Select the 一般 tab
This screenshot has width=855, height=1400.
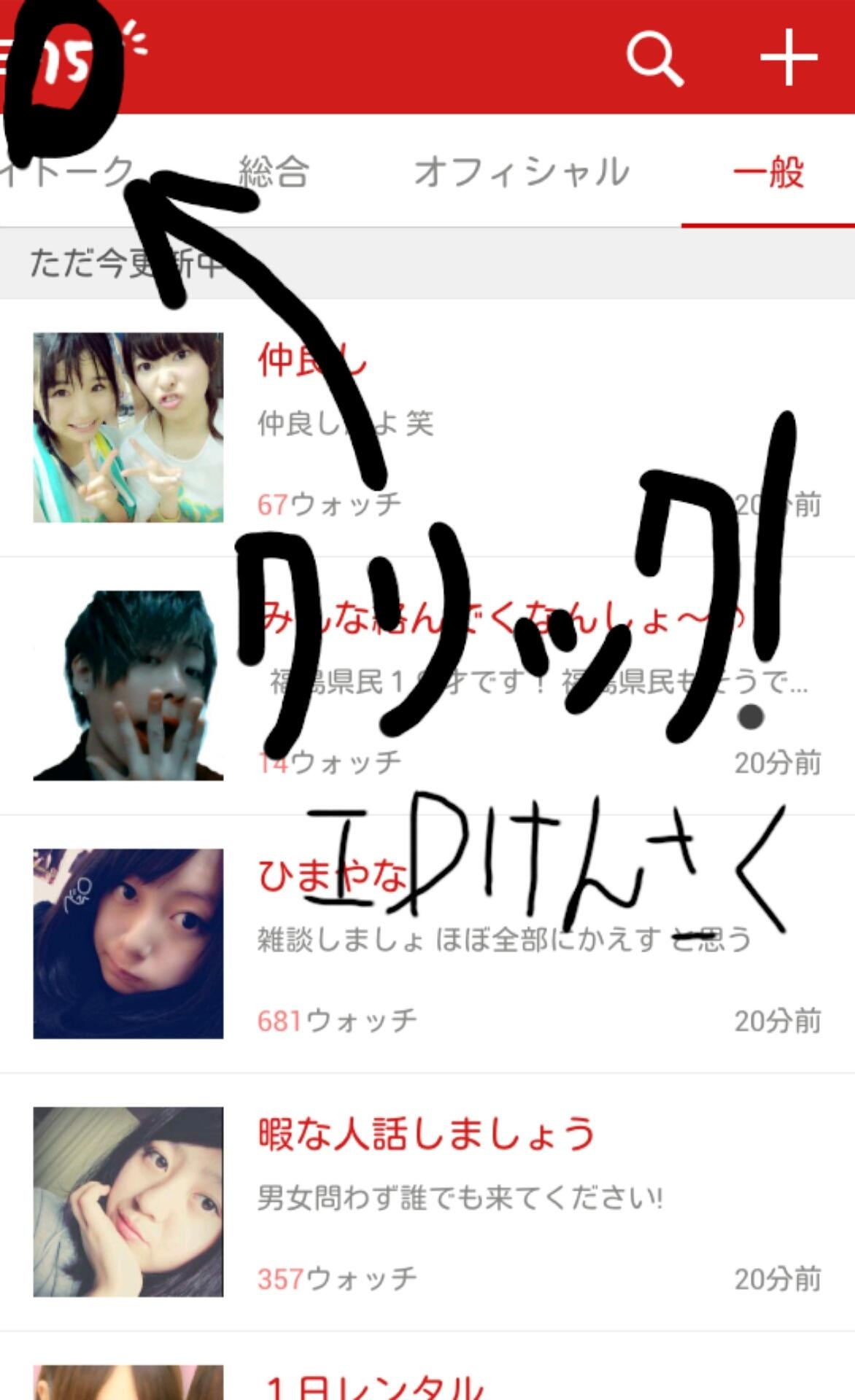point(768,173)
